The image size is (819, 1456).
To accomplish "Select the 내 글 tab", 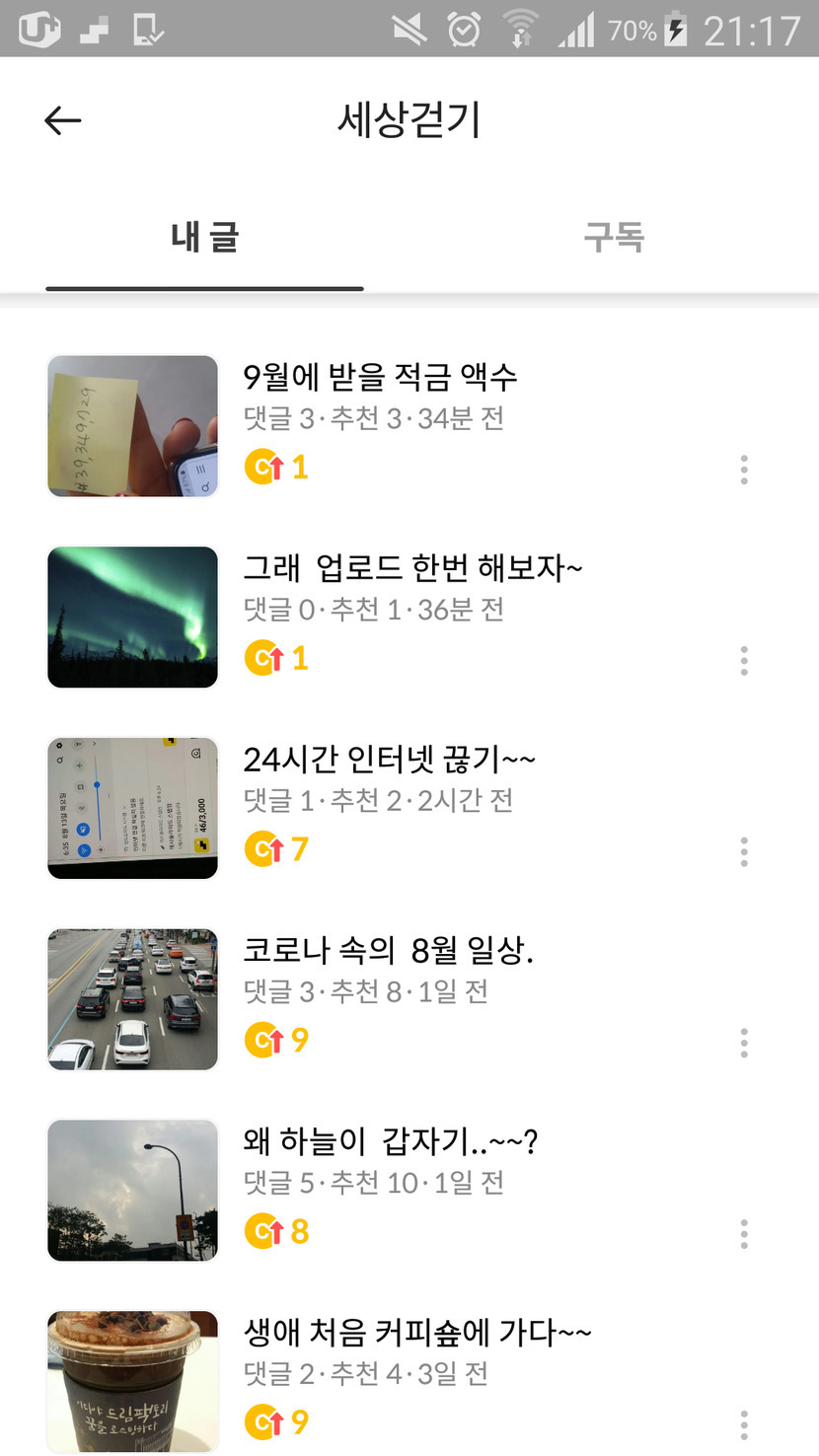I will pos(204,238).
